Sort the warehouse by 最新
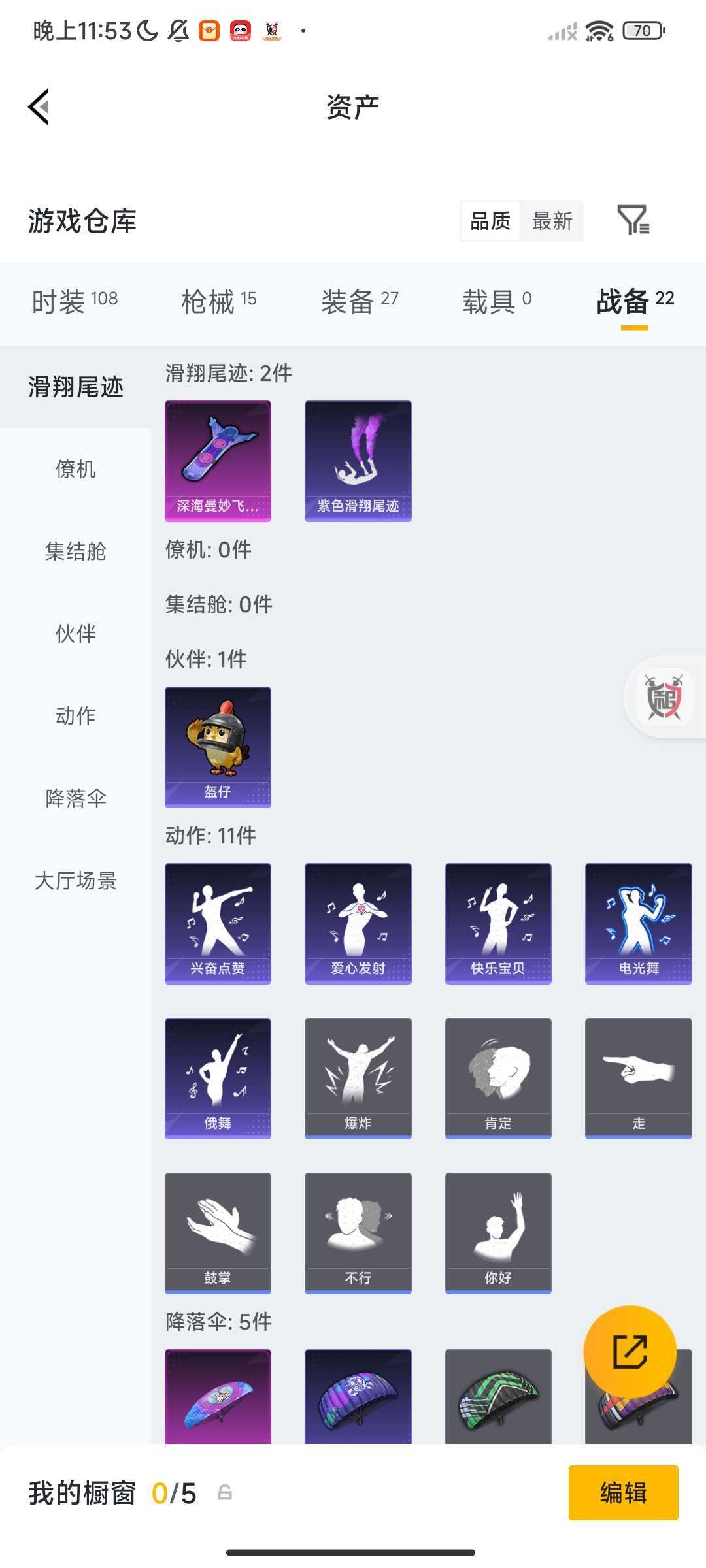The width and height of the screenshot is (706, 1568). (552, 221)
